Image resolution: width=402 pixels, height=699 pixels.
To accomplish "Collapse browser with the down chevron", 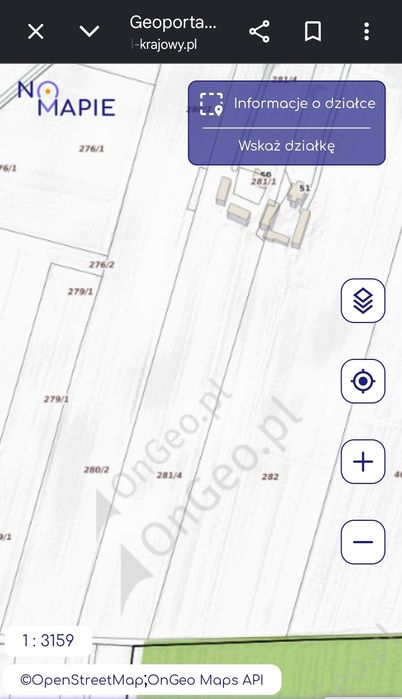I will 89,31.
